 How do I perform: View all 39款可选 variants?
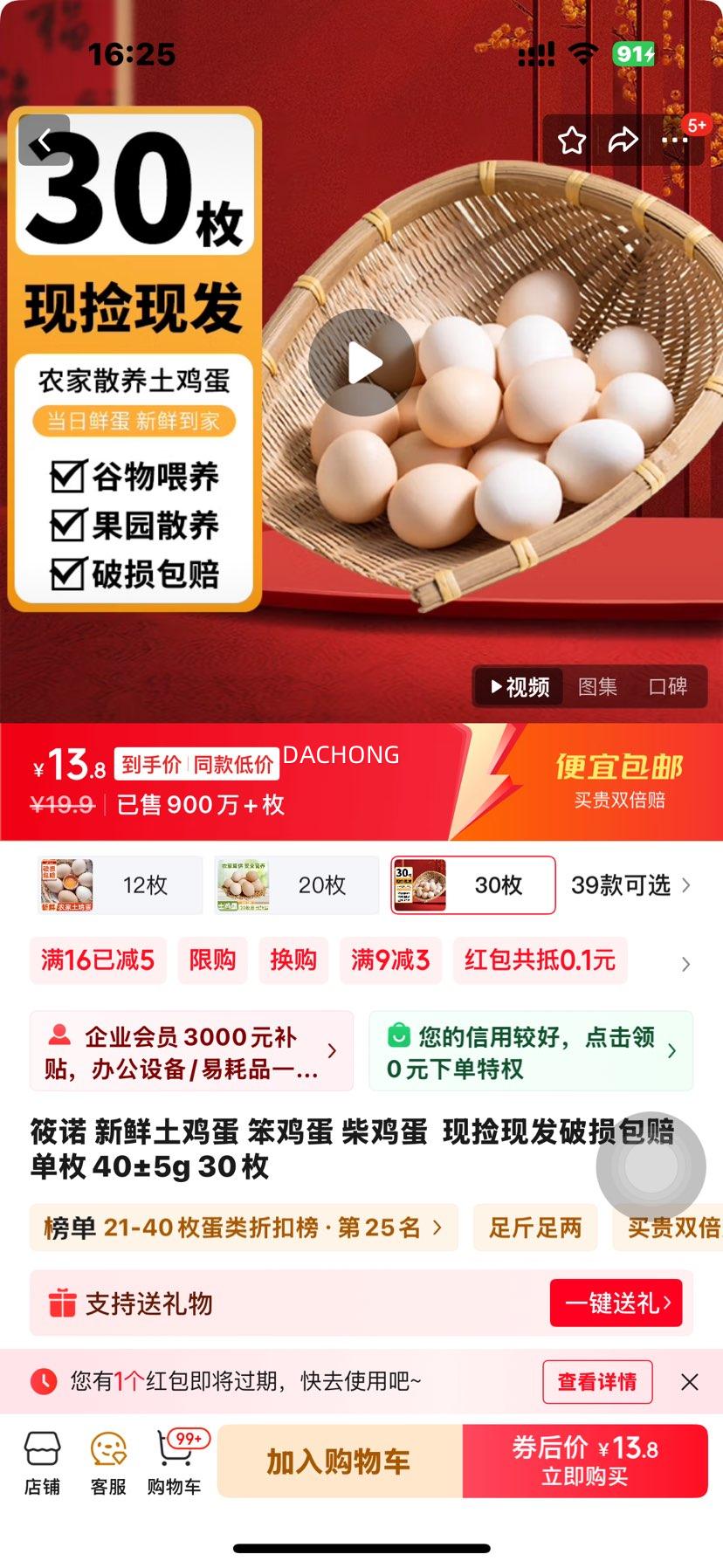pos(630,885)
